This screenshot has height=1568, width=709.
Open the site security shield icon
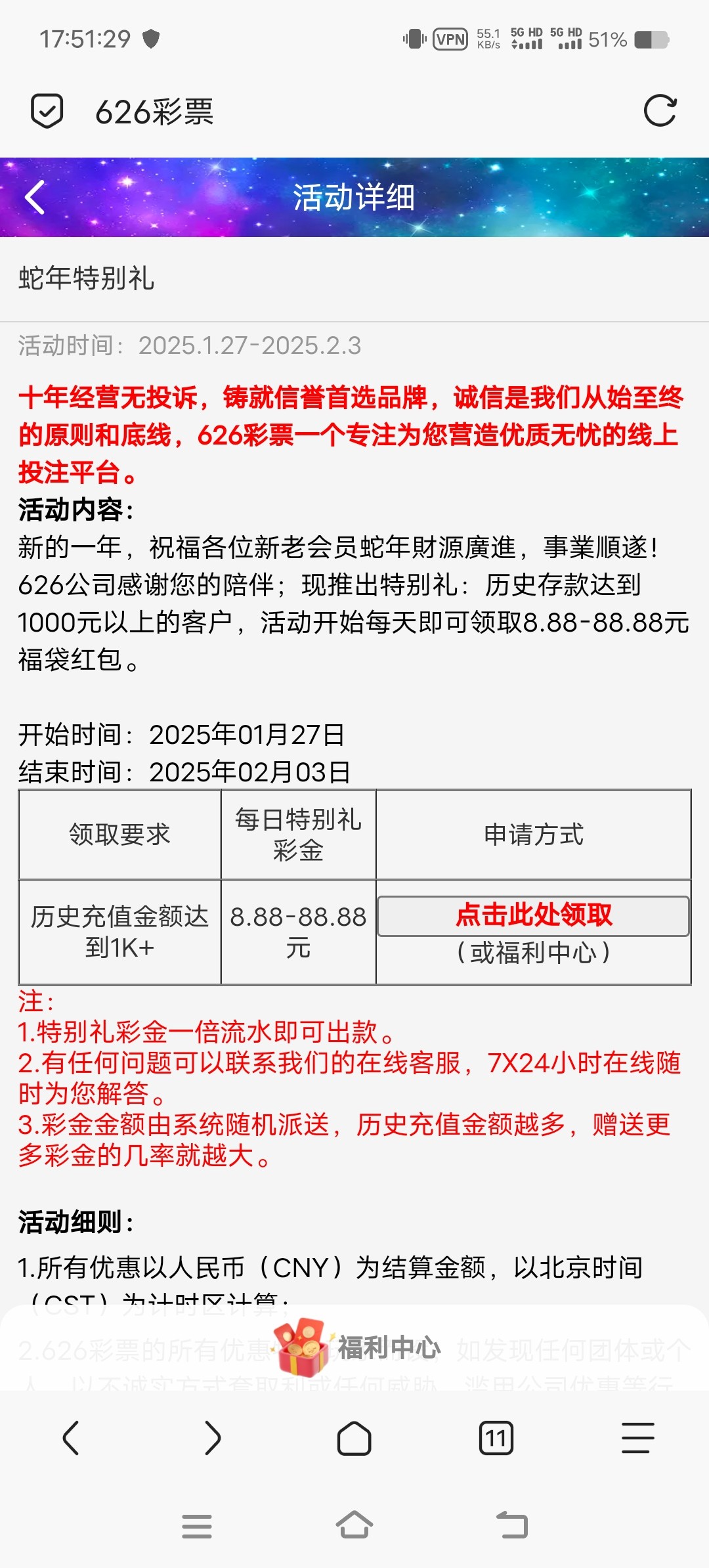click(47, 111)
